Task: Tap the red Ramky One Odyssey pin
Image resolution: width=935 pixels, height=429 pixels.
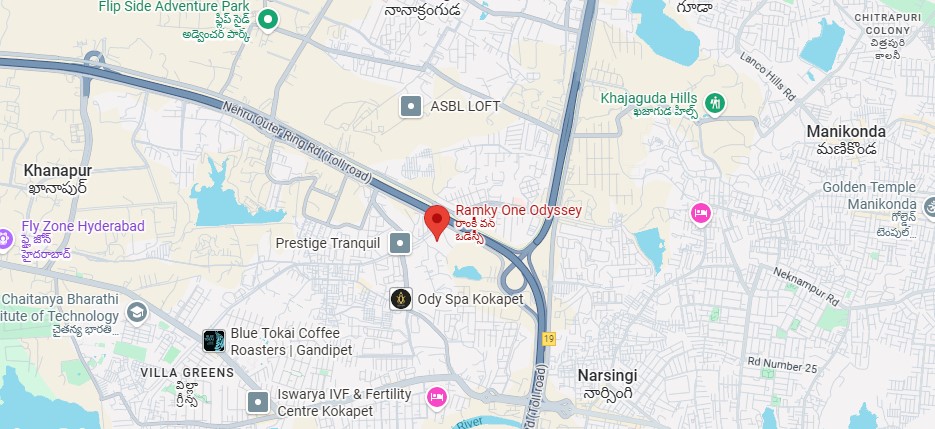Action: (437, 221)
